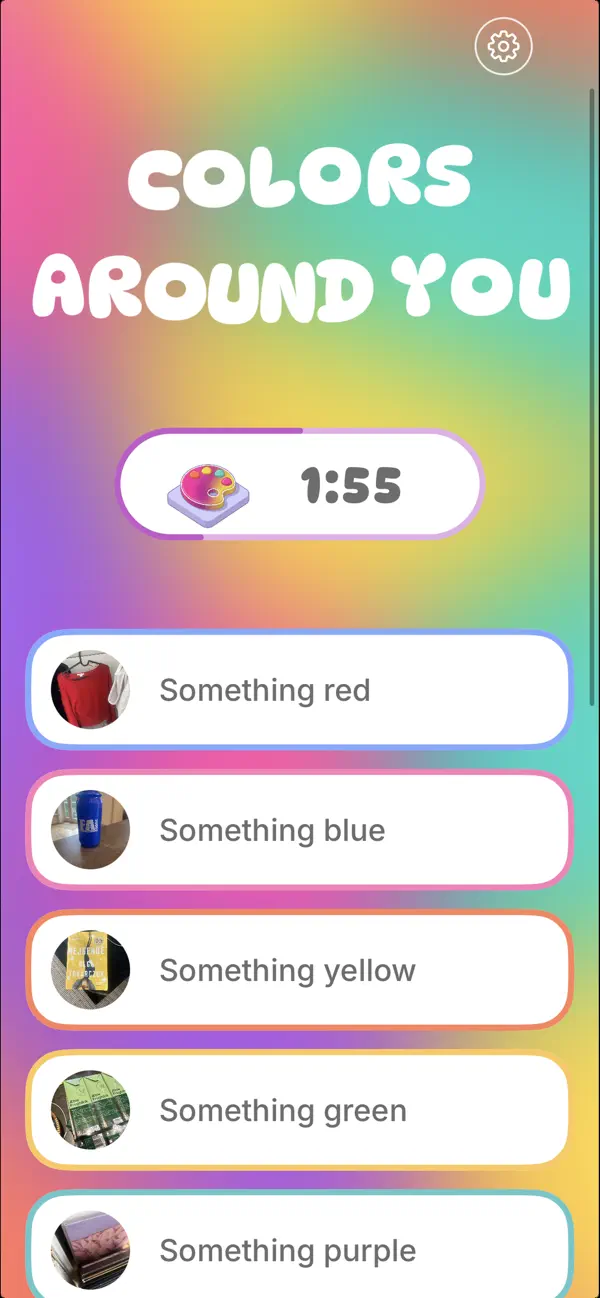Open the Something purple row
The height and width of the screenshot is (1298, 600).
pyautogui.click(x=299, y=1244)
